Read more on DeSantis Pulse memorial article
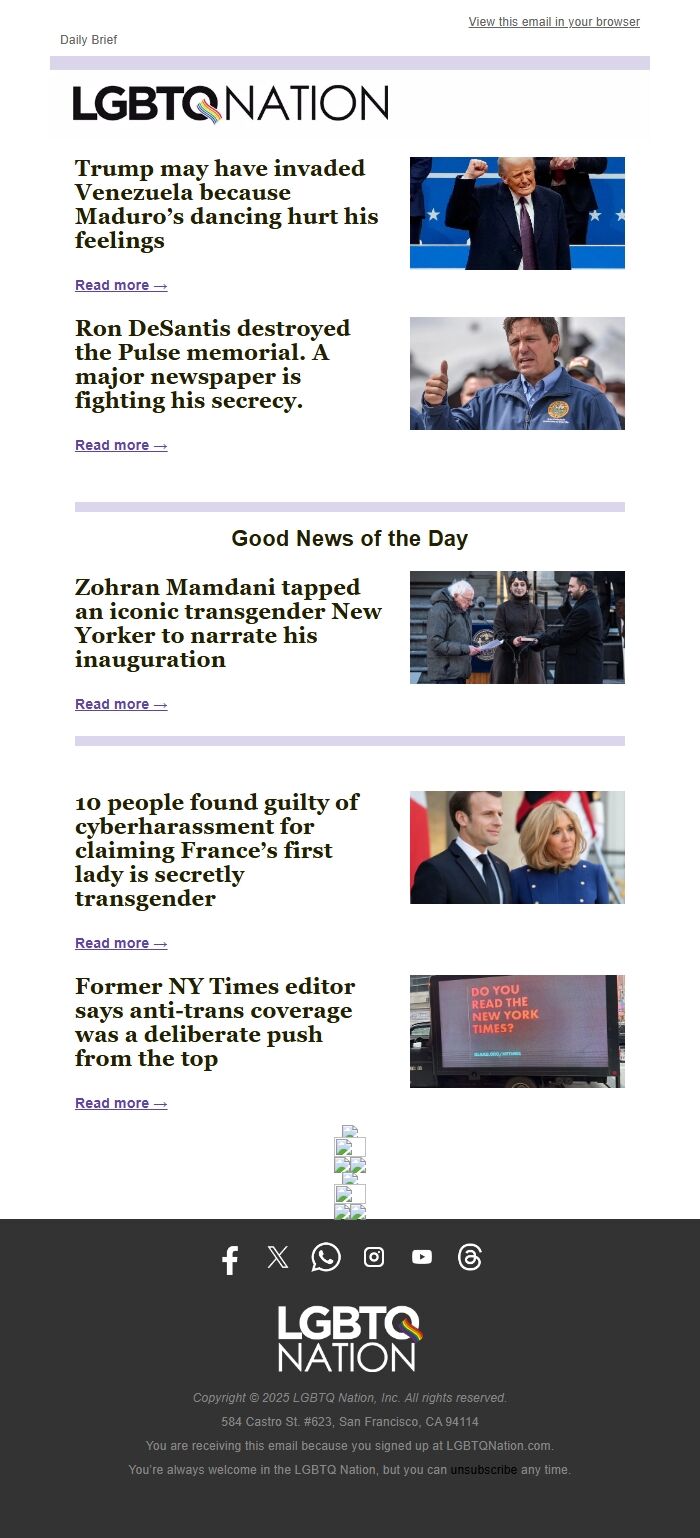The height and width of the screenshot is (1538, 700). click(121, 446)
